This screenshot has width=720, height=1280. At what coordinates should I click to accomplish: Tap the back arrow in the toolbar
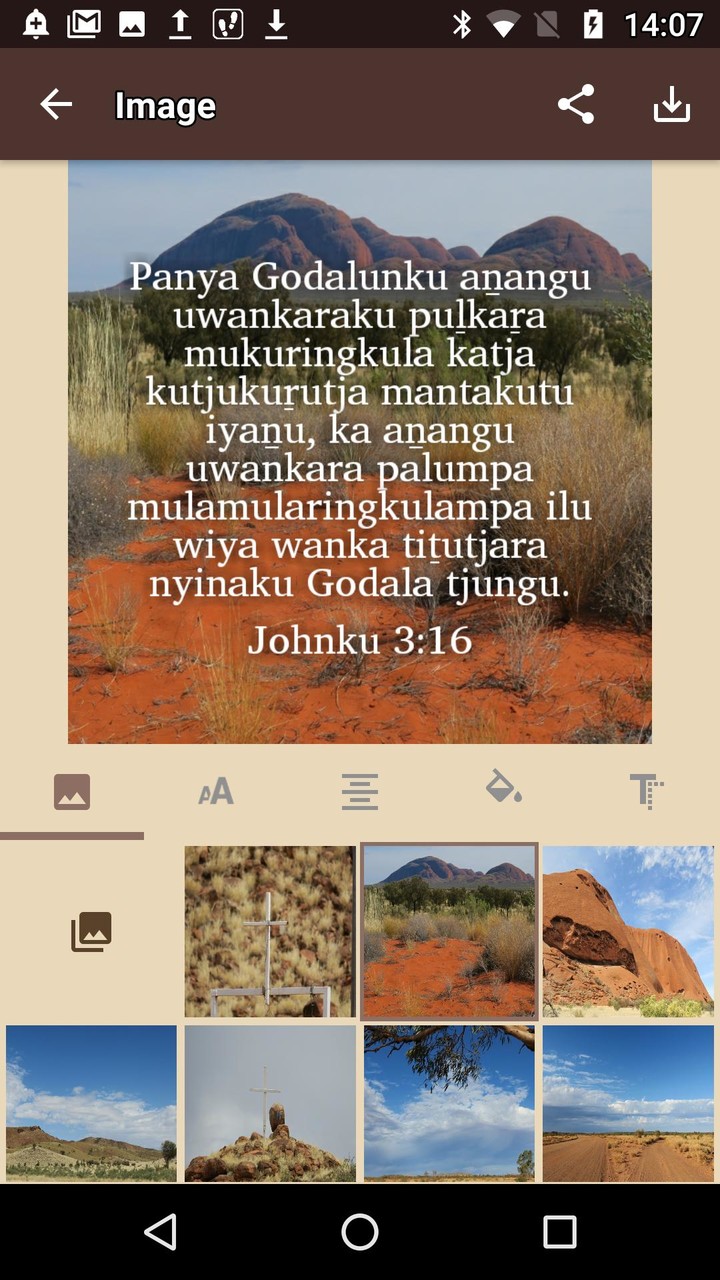[56, 104]
